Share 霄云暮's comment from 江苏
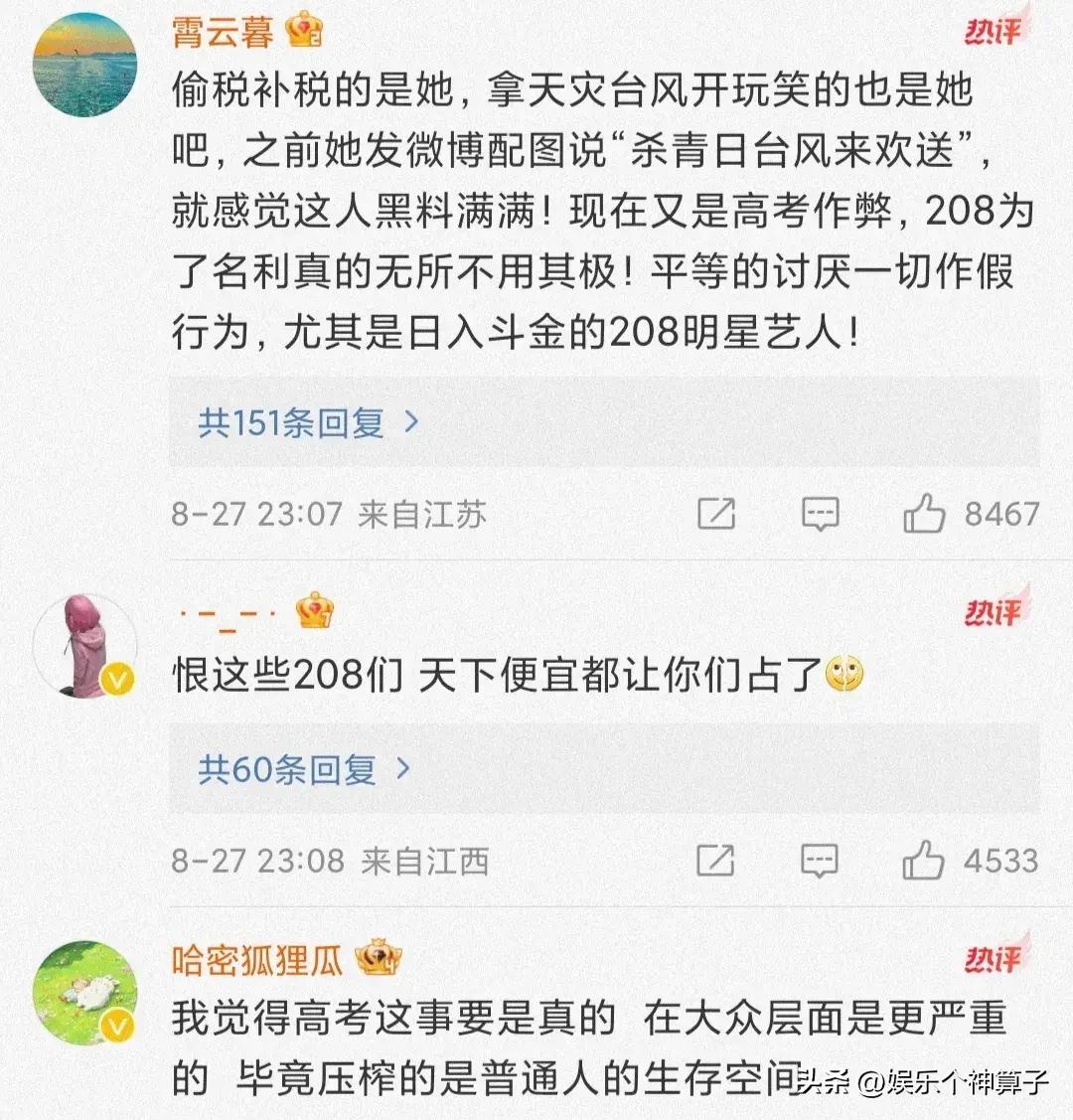 tap(716, 514)
